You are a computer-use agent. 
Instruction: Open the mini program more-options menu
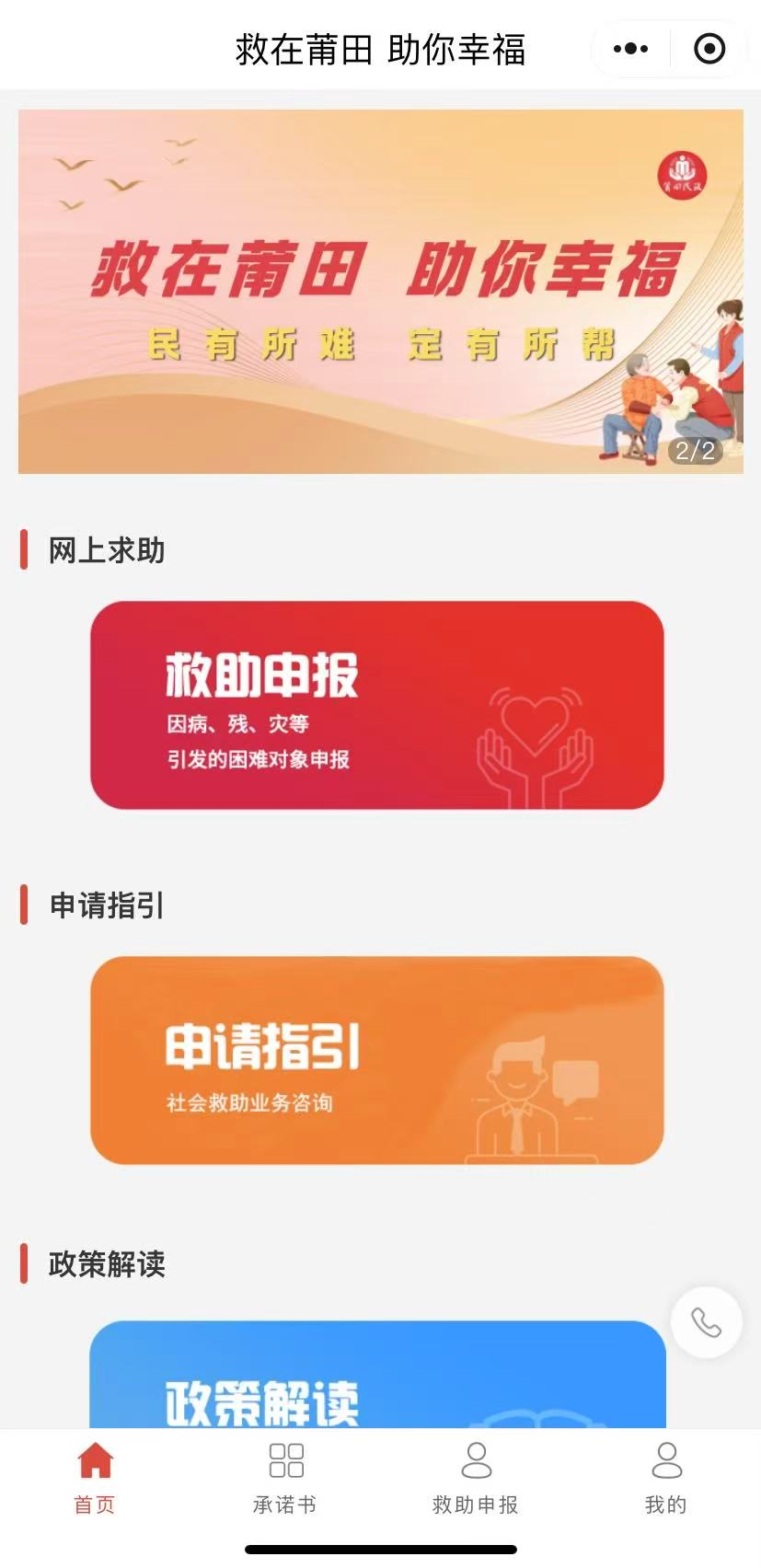[x=630, y=49]
